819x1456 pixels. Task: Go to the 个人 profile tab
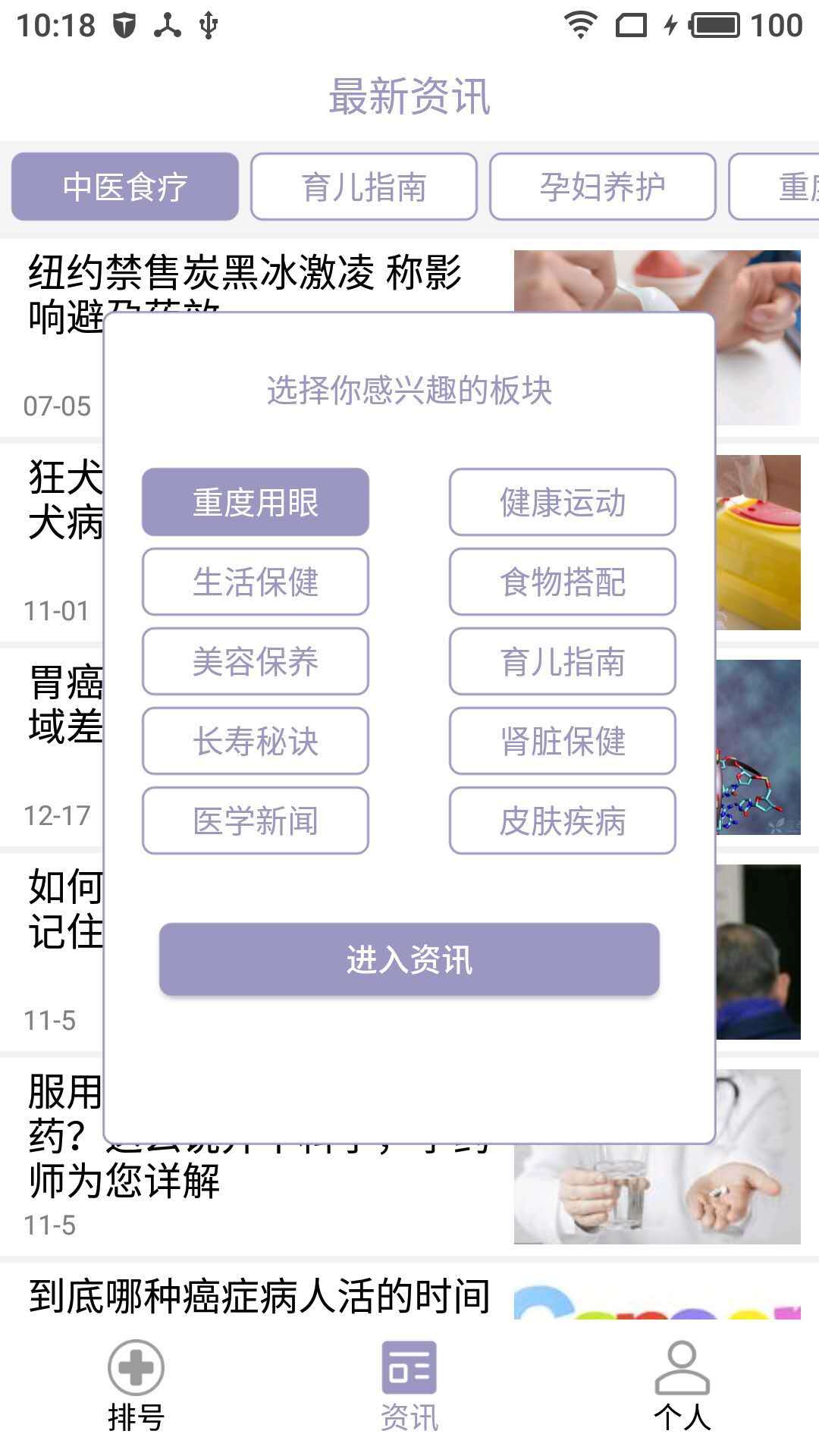tap(682, 1384)
